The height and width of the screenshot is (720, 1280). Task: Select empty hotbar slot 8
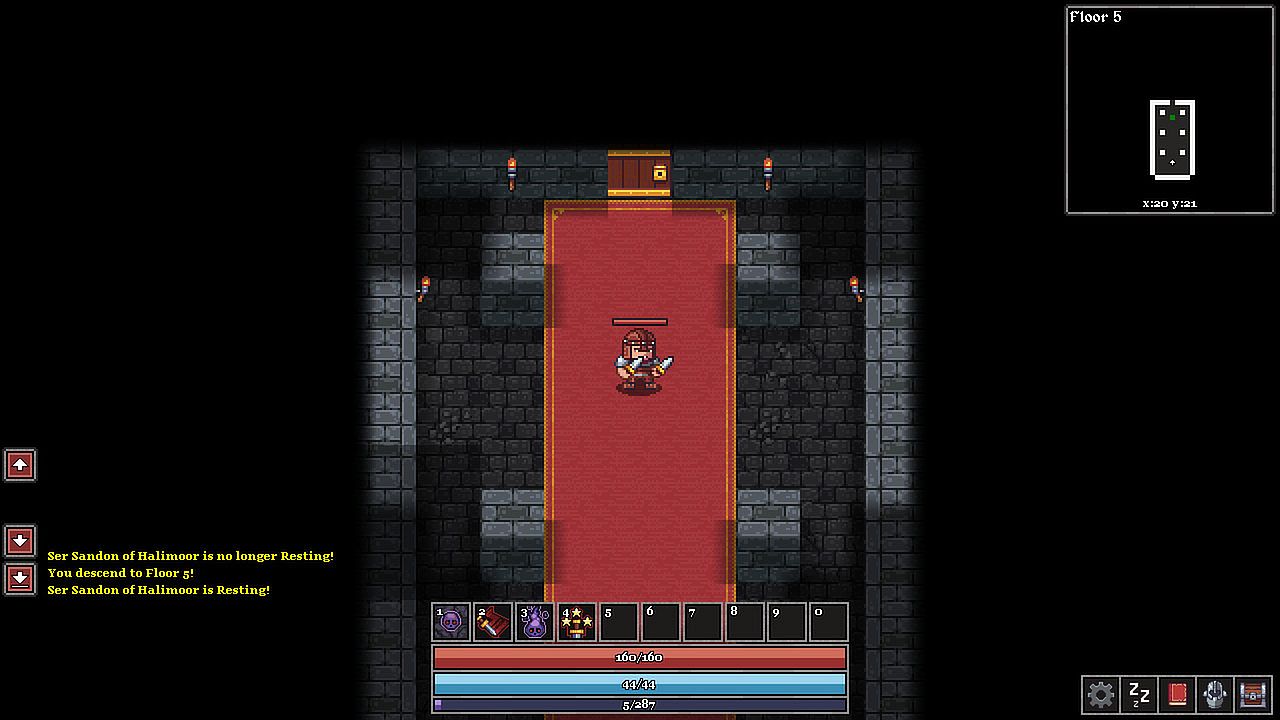pos(745,622)
